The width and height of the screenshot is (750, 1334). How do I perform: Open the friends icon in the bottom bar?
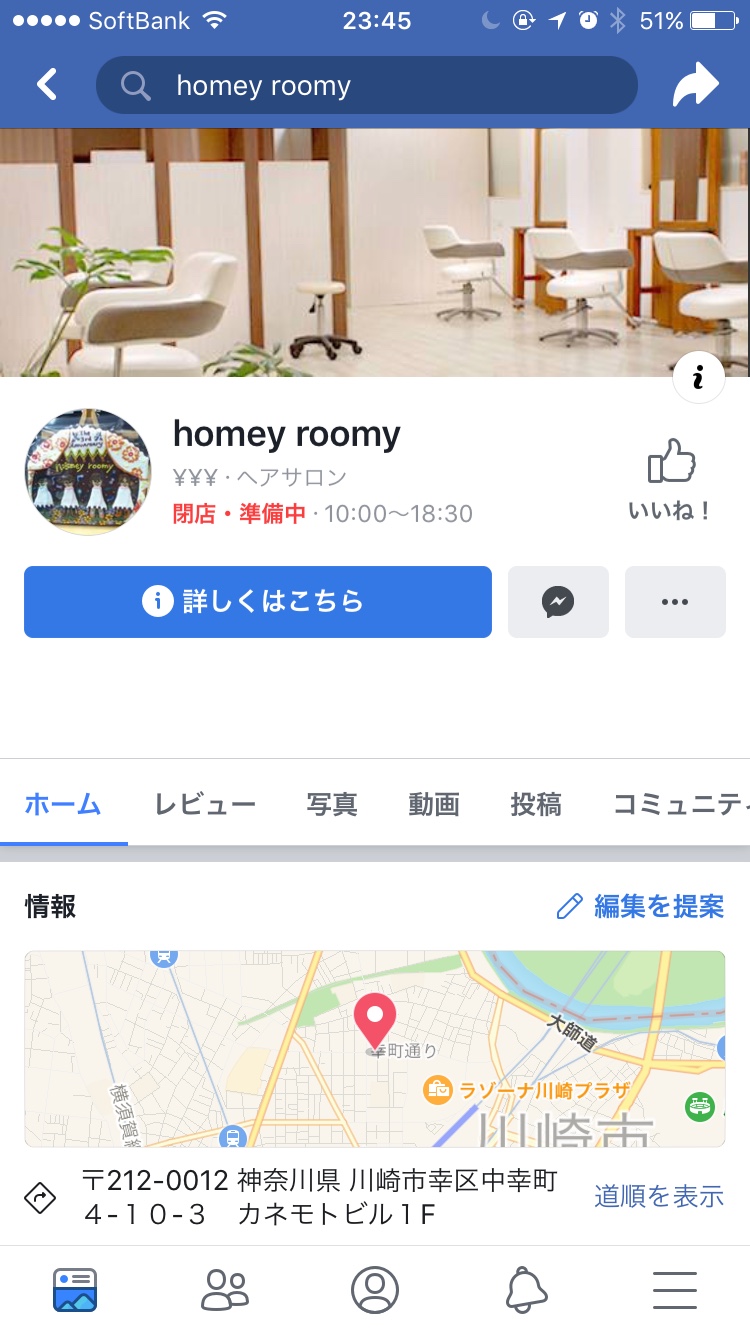(x=225, y=1290)
